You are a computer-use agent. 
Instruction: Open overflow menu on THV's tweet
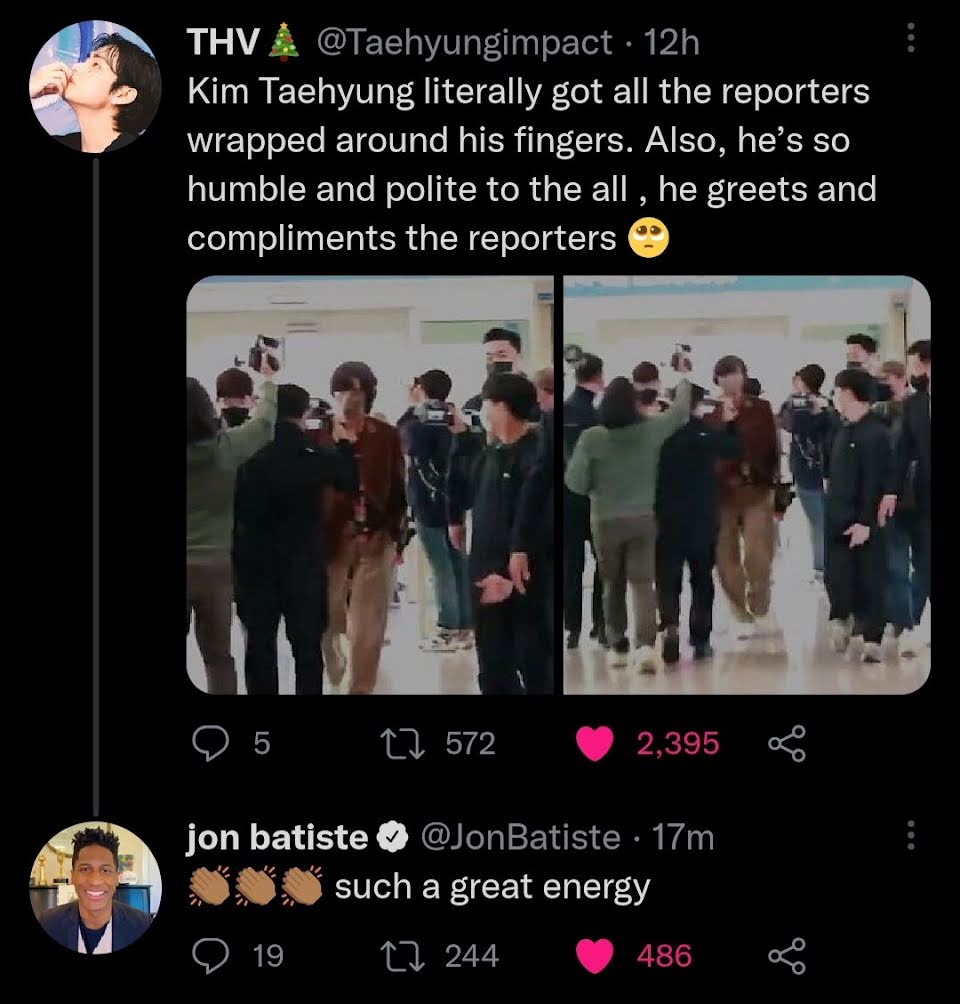(x=910, y=38)
